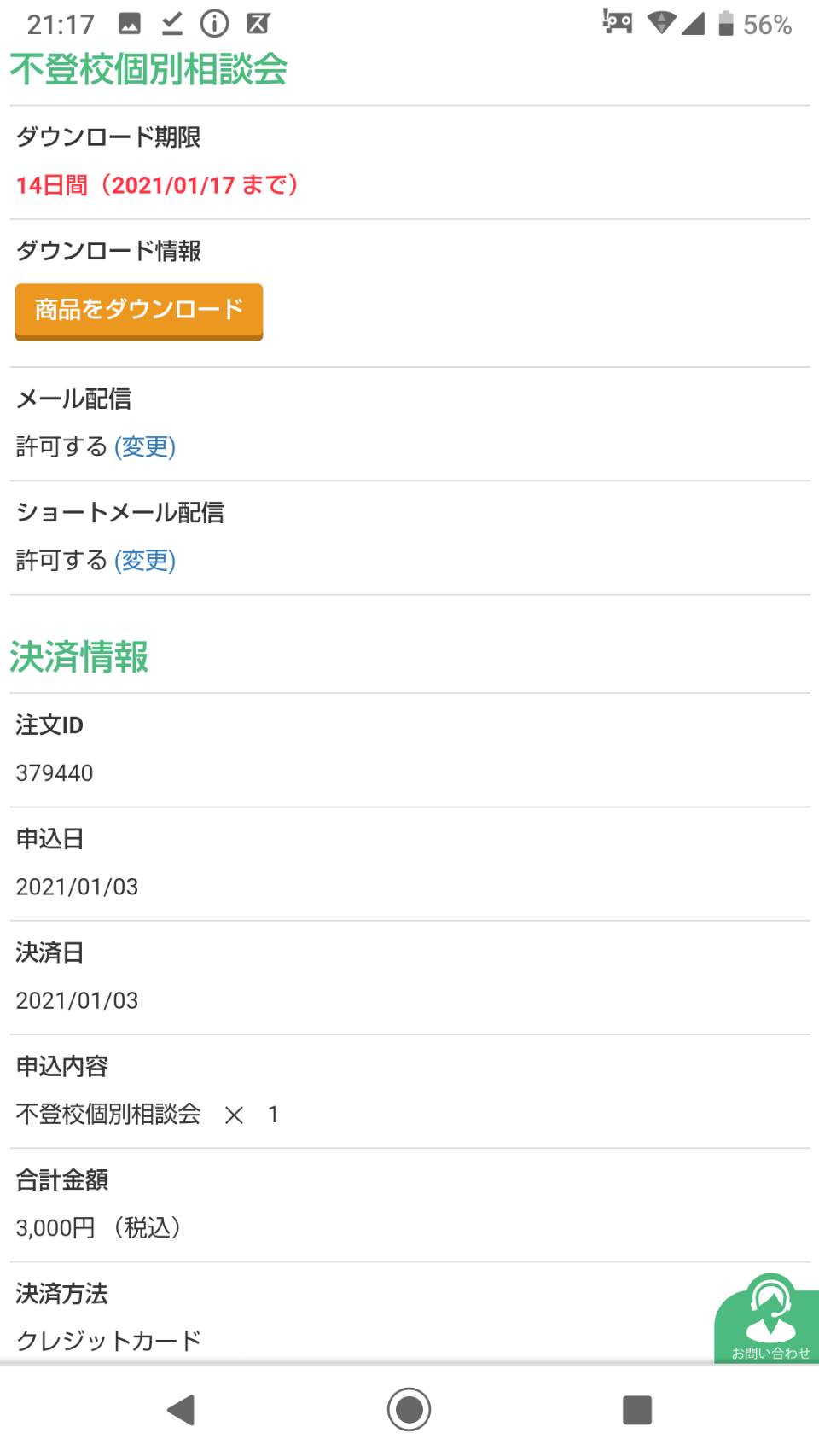The width and height of the screenshot is (819, 1456).
Task: Change the ショートメール配信 setting via its 変更 link
Action: [145, 560]
